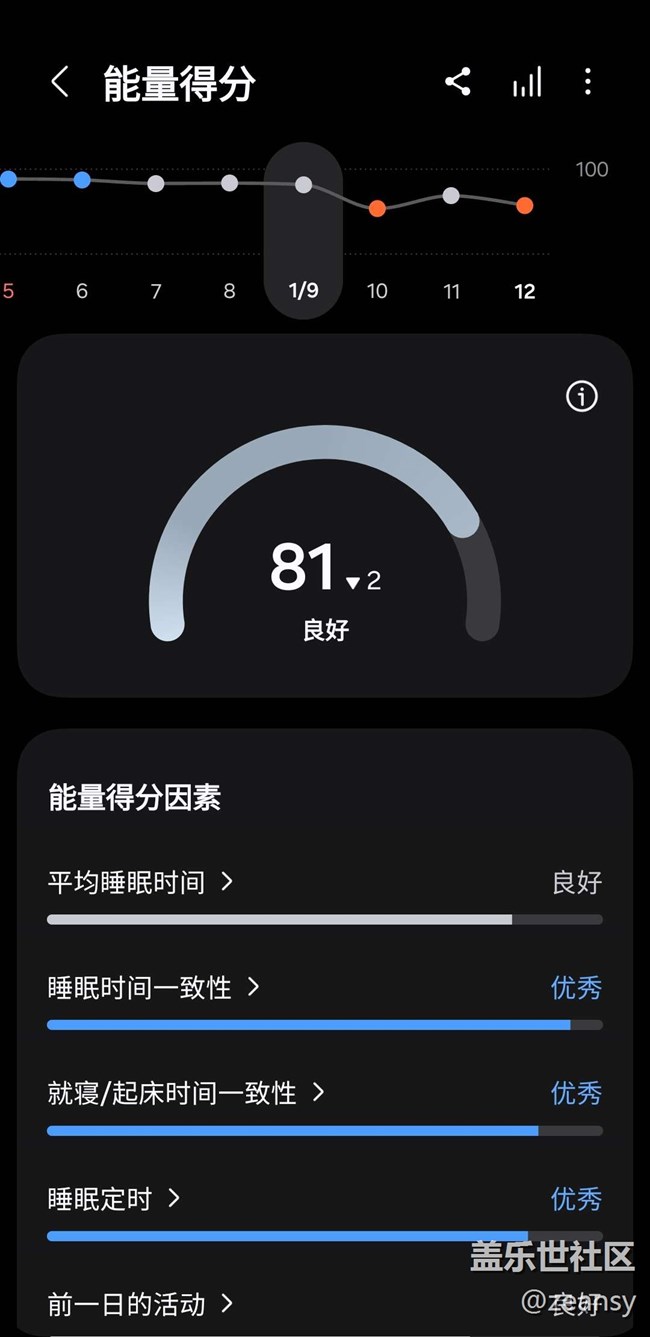Viewport: 650px width, 1337px height.
Task: Share the energy score
Action: point(458,82)
